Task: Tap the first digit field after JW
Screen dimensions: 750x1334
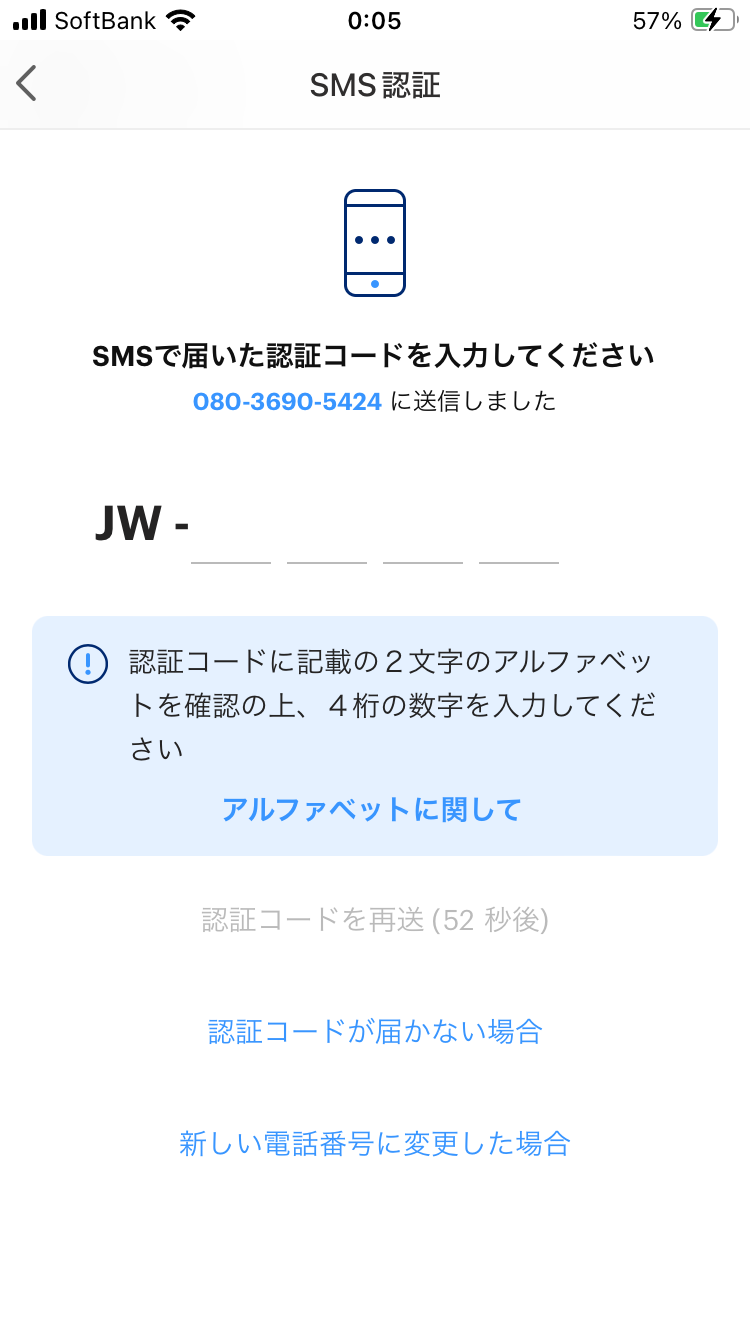Action: pyautogui.click(x=231, y=528)
